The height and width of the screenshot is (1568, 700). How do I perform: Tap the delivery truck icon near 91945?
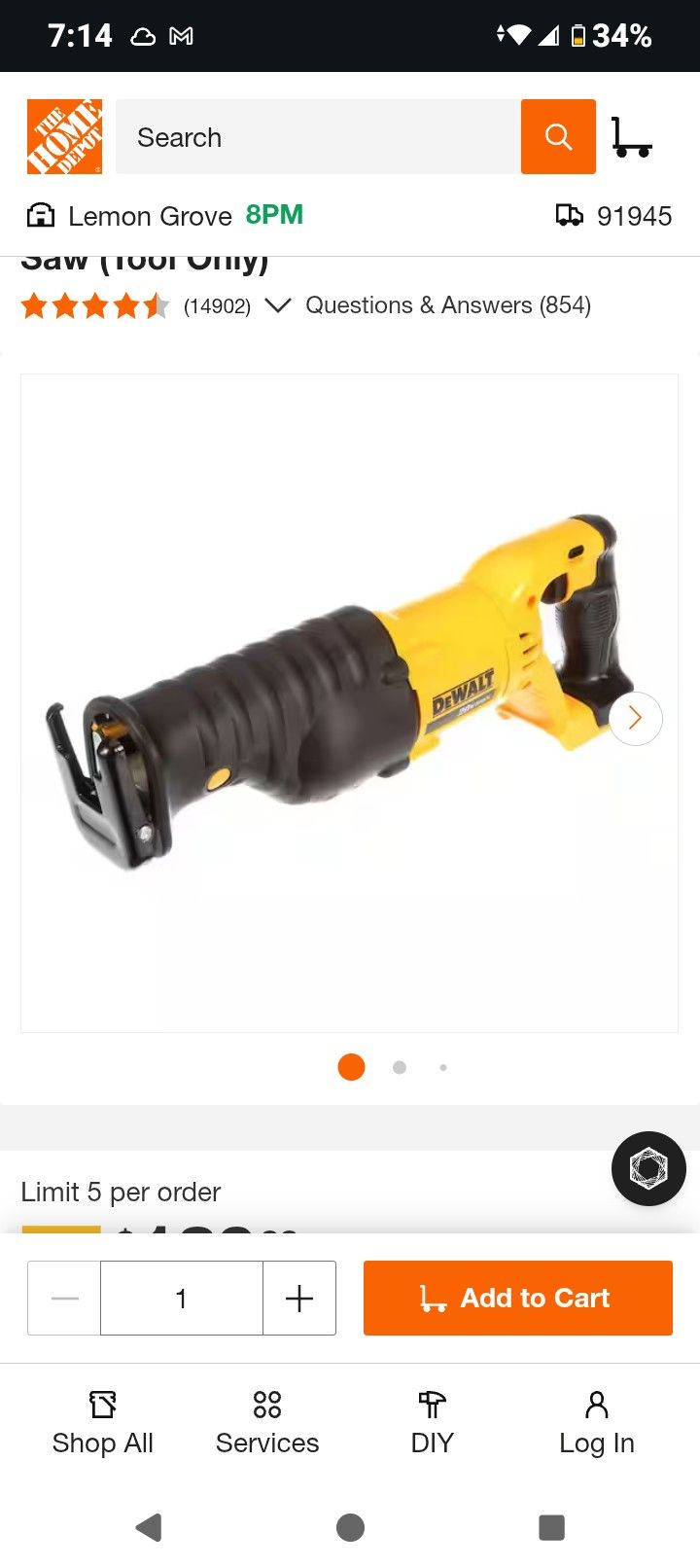click(570, 215)
